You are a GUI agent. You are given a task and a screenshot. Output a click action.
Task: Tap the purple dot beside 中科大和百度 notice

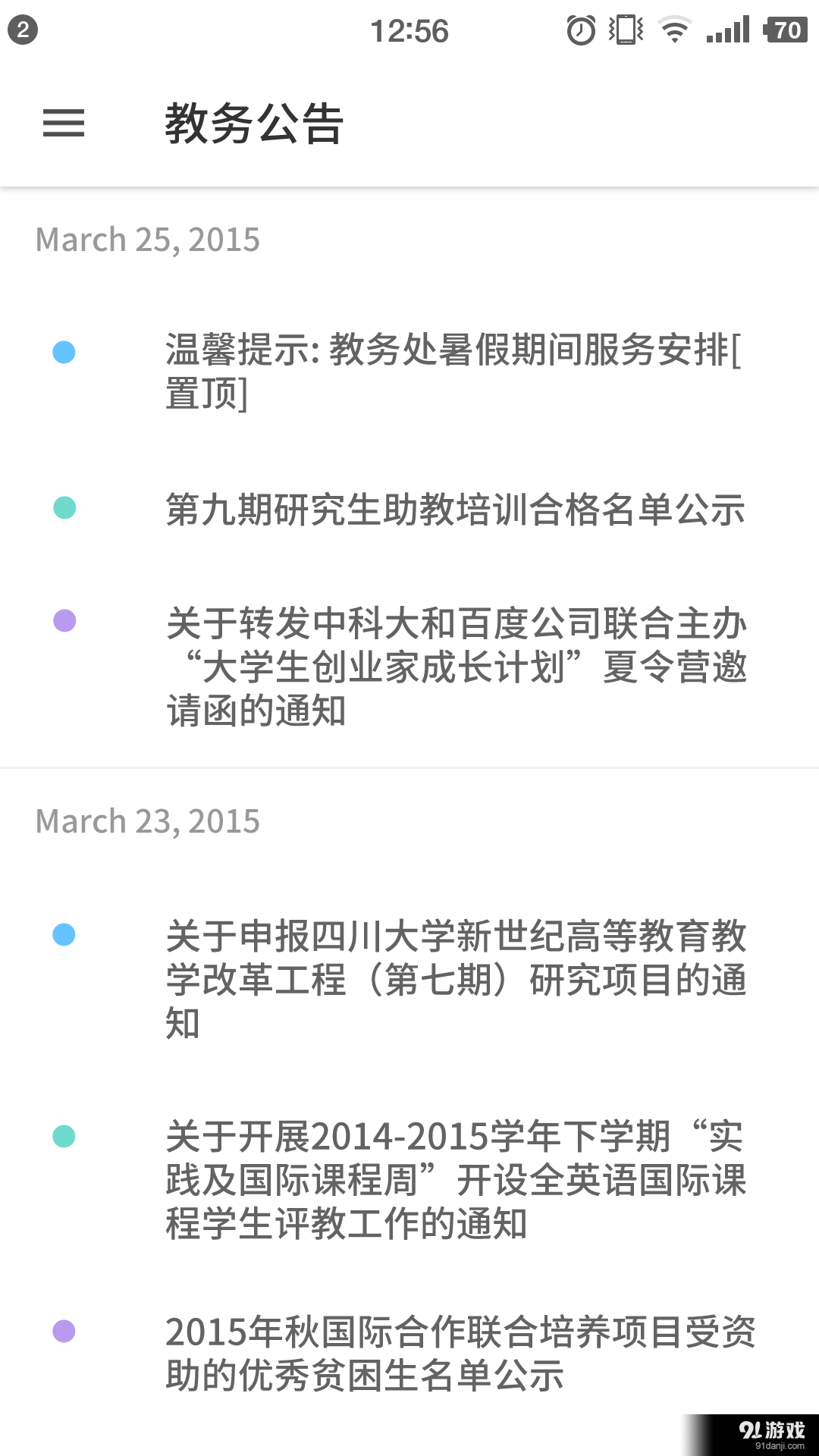pos(64,620)
